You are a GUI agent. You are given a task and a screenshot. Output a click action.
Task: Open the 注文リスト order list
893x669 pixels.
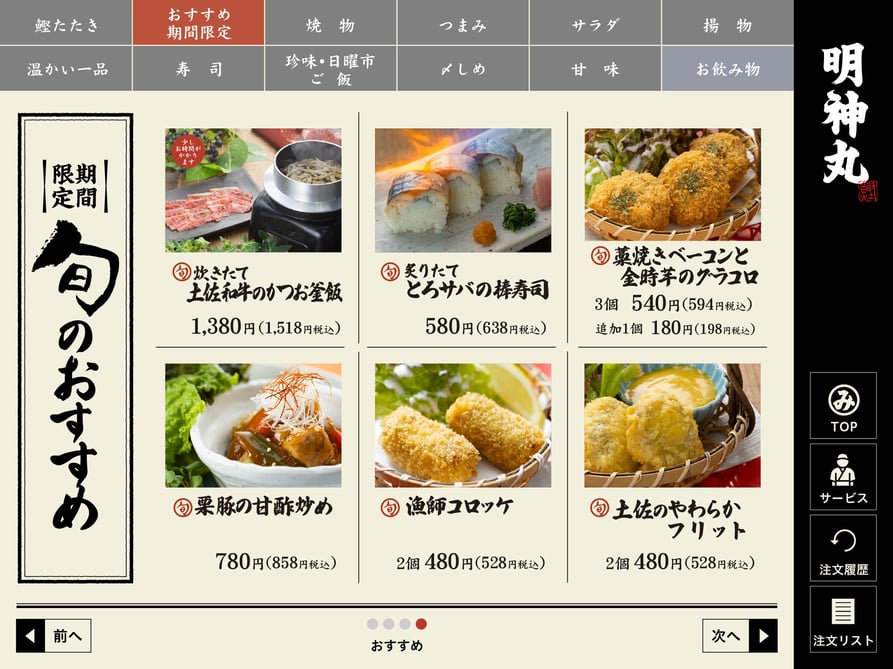843,619
